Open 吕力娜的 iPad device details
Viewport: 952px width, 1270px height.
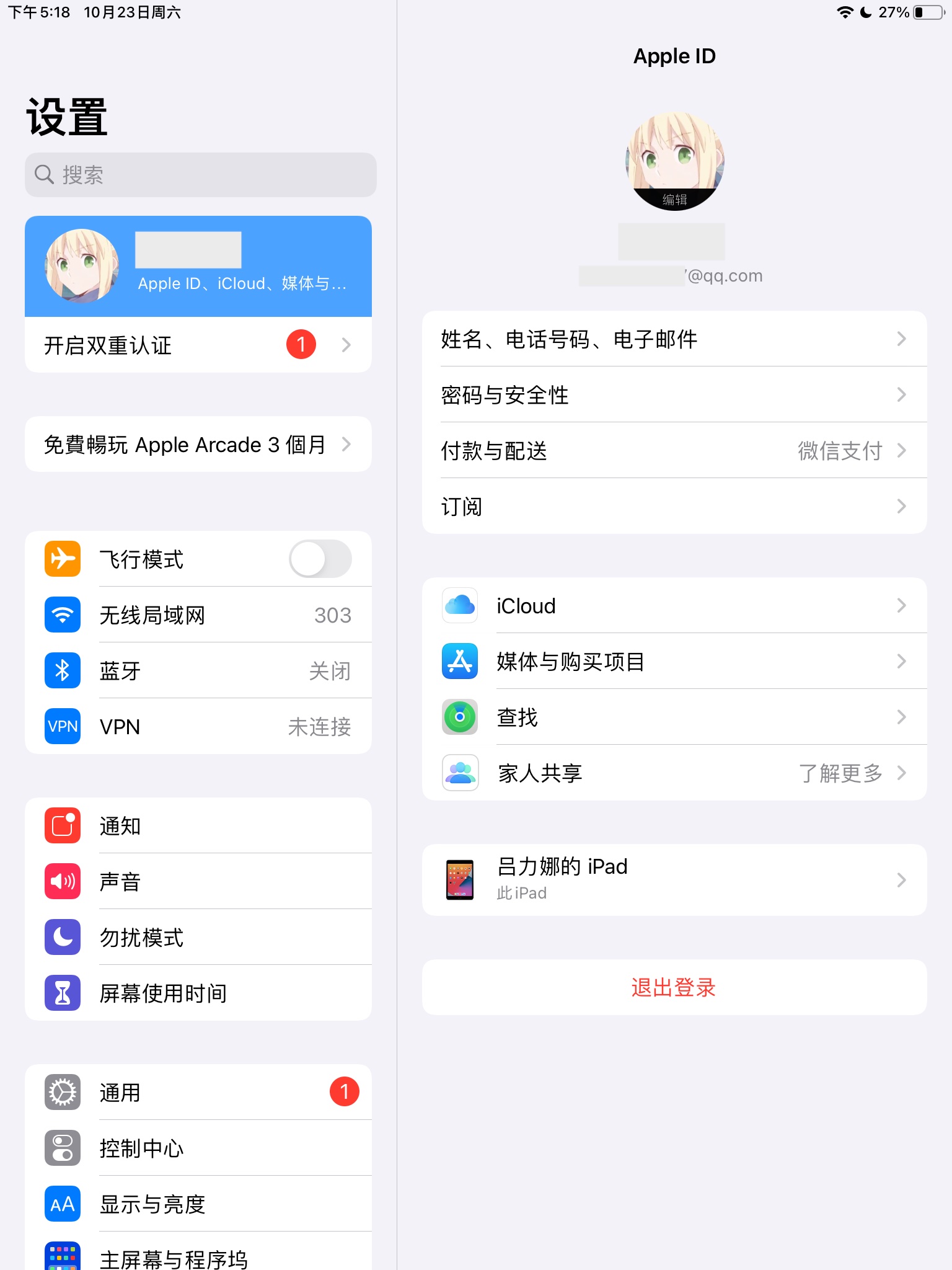tap(674, 879)
